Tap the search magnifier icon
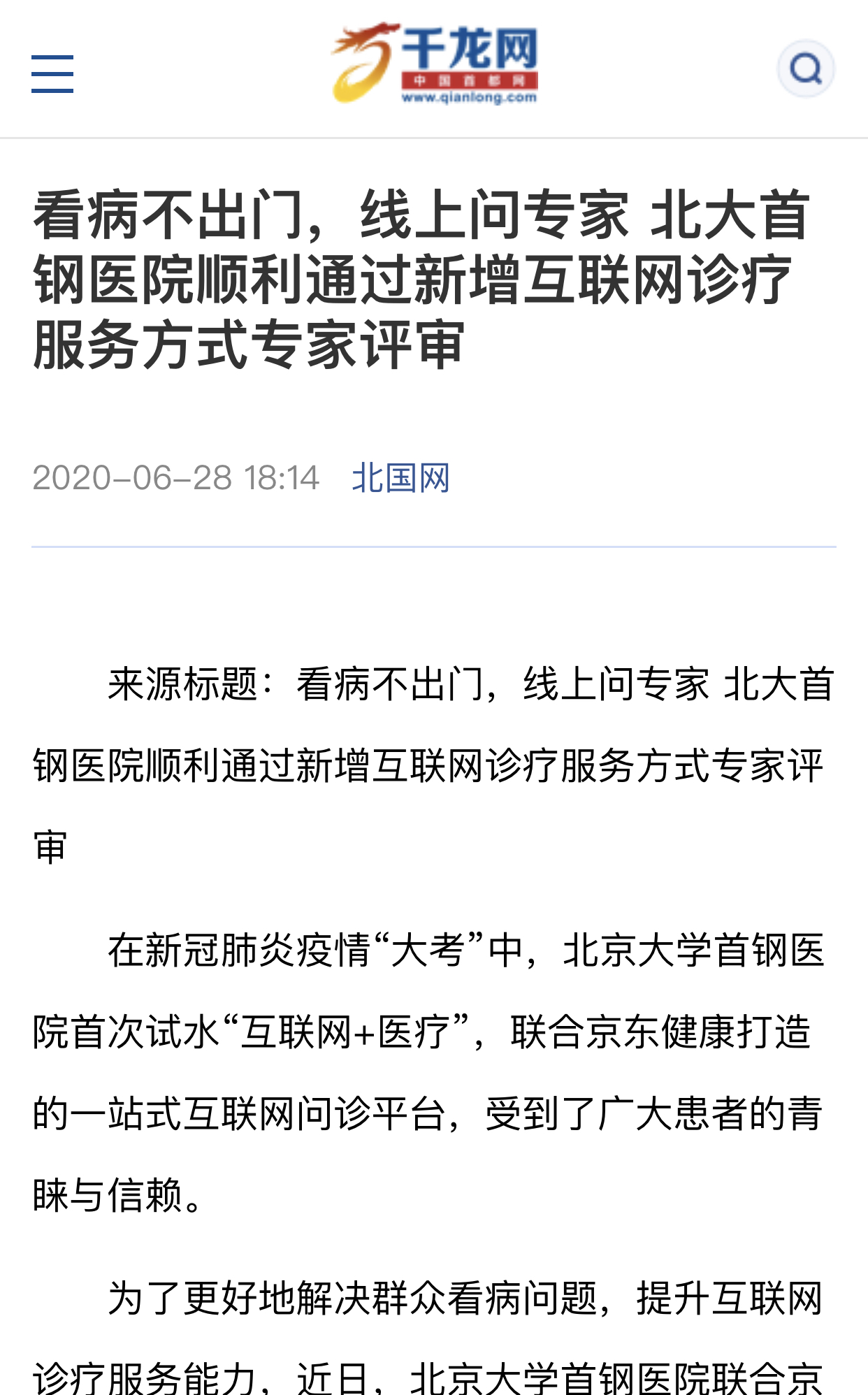Screen dimensions: 868x1395 pyautogui.click(x=806, y=68)
